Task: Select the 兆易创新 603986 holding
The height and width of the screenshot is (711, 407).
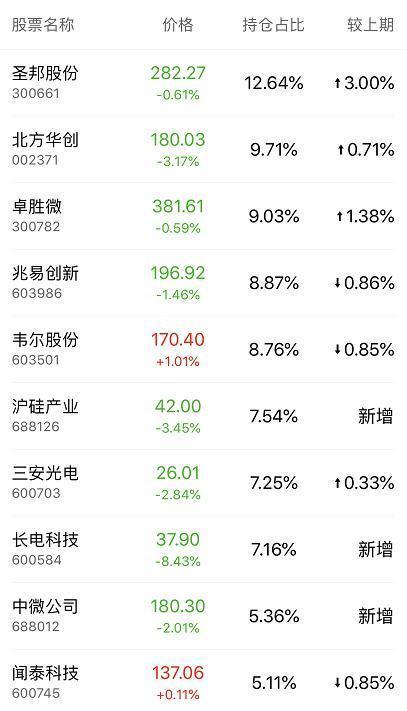Action: pyautogui.click(x=204, y=283)
